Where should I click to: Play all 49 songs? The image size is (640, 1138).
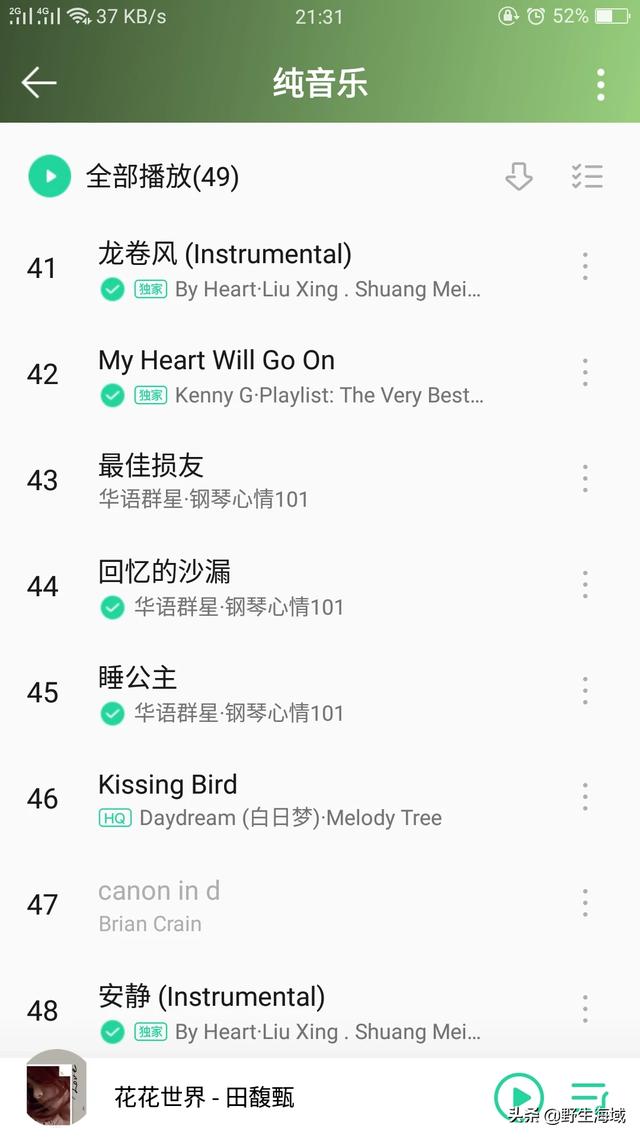coord(49,177)
